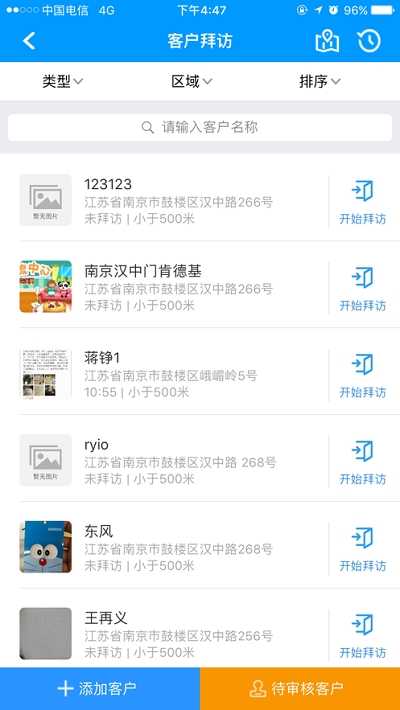Start visit for 南京汉中门肯德基
The image size is (400, 710).
[x=363, y=287]
